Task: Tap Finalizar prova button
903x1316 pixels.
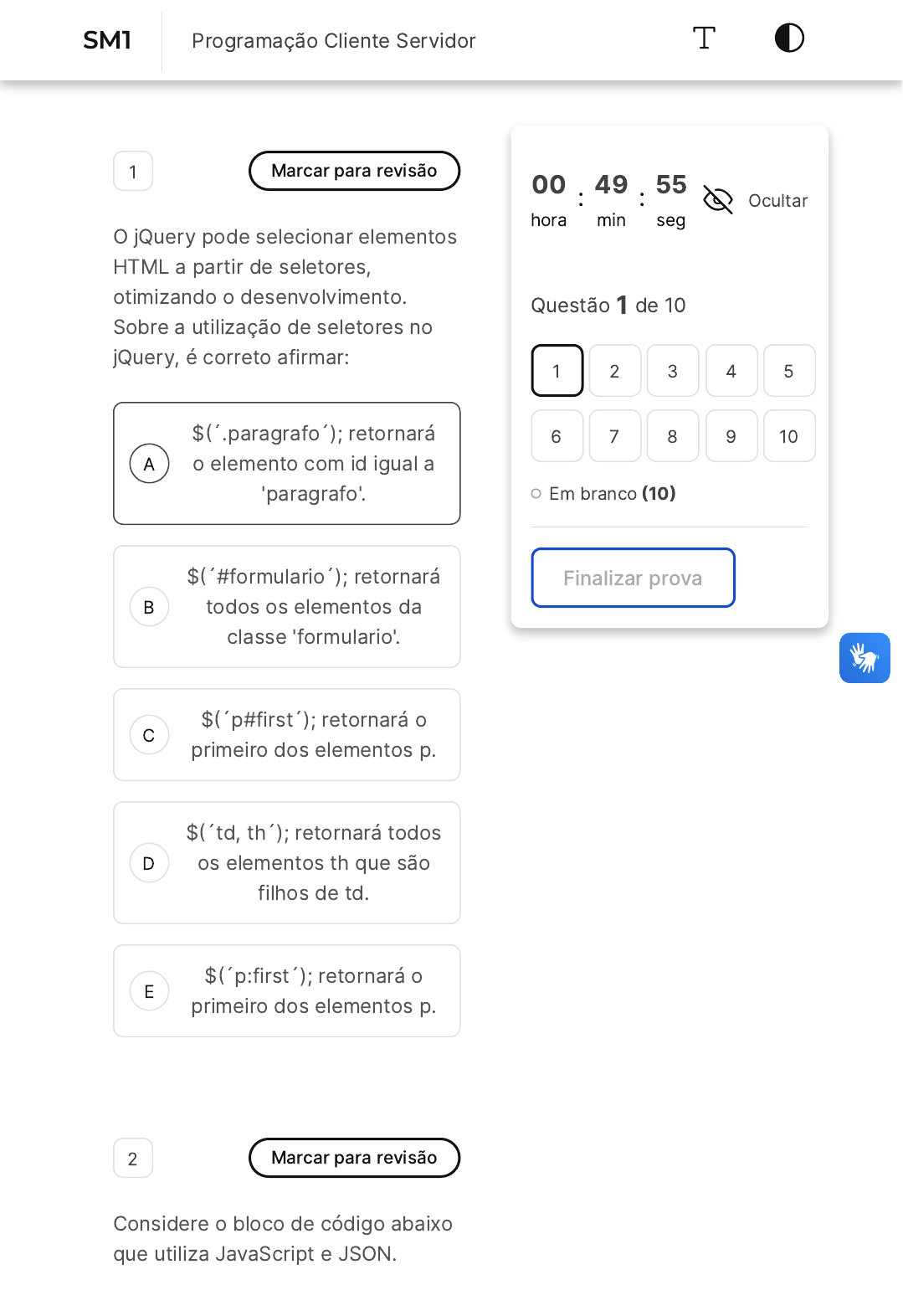Action: coord(633,578)
